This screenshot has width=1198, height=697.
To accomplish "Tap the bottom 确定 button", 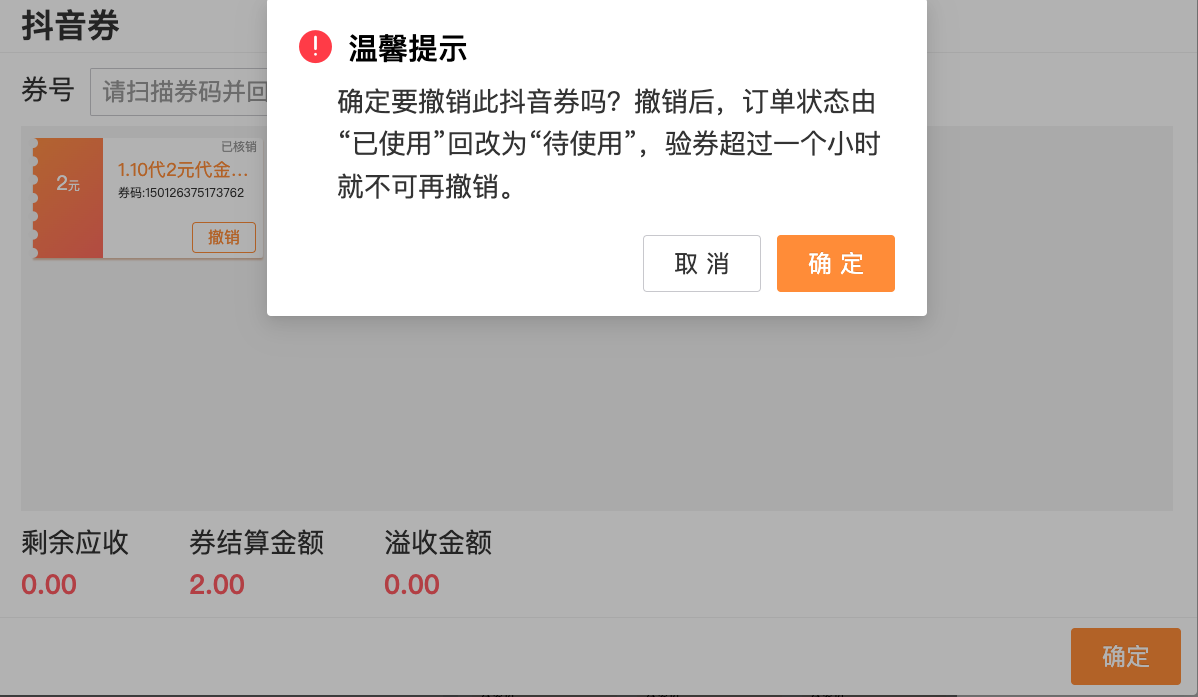I will (x=1125, y=656).
